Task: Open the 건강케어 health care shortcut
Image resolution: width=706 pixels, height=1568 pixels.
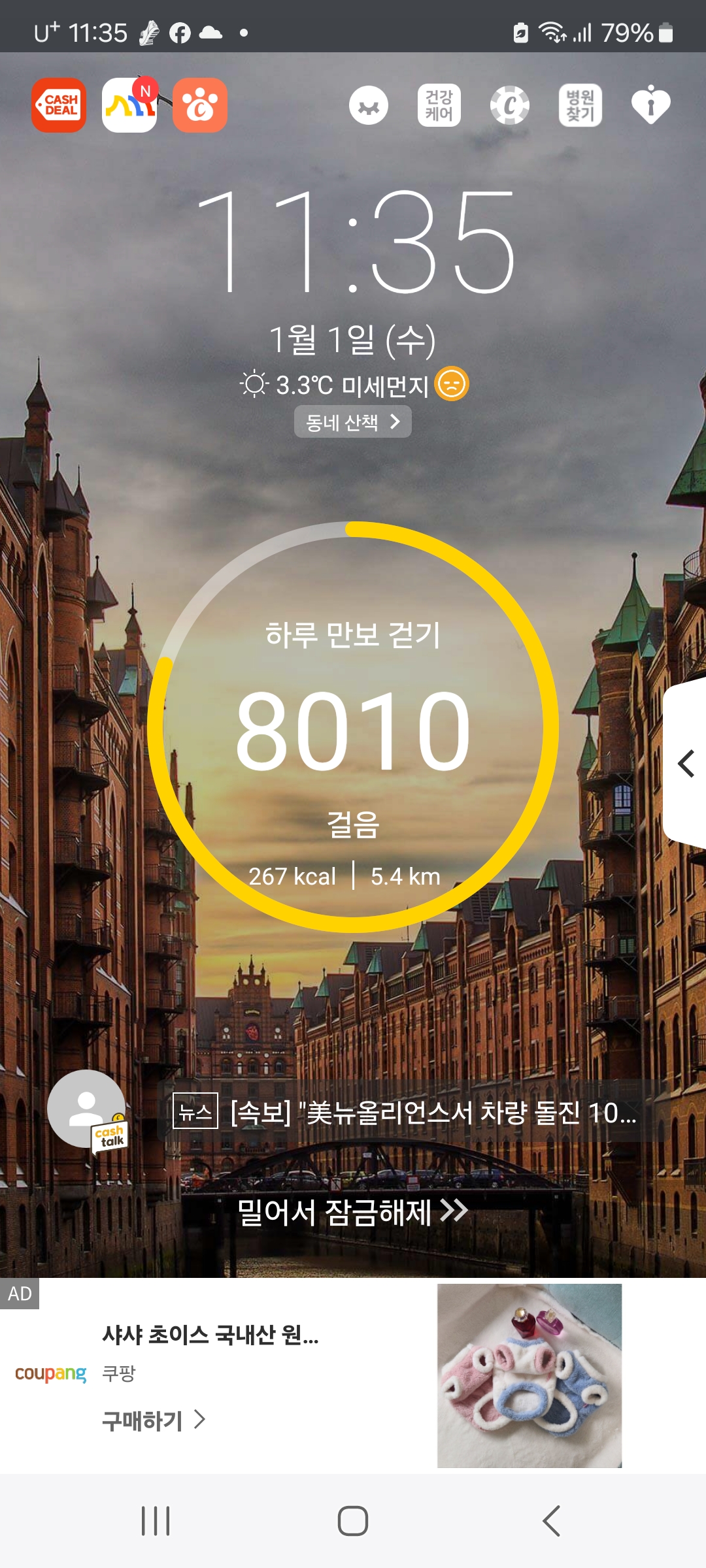Action: (x=439, y=105)
